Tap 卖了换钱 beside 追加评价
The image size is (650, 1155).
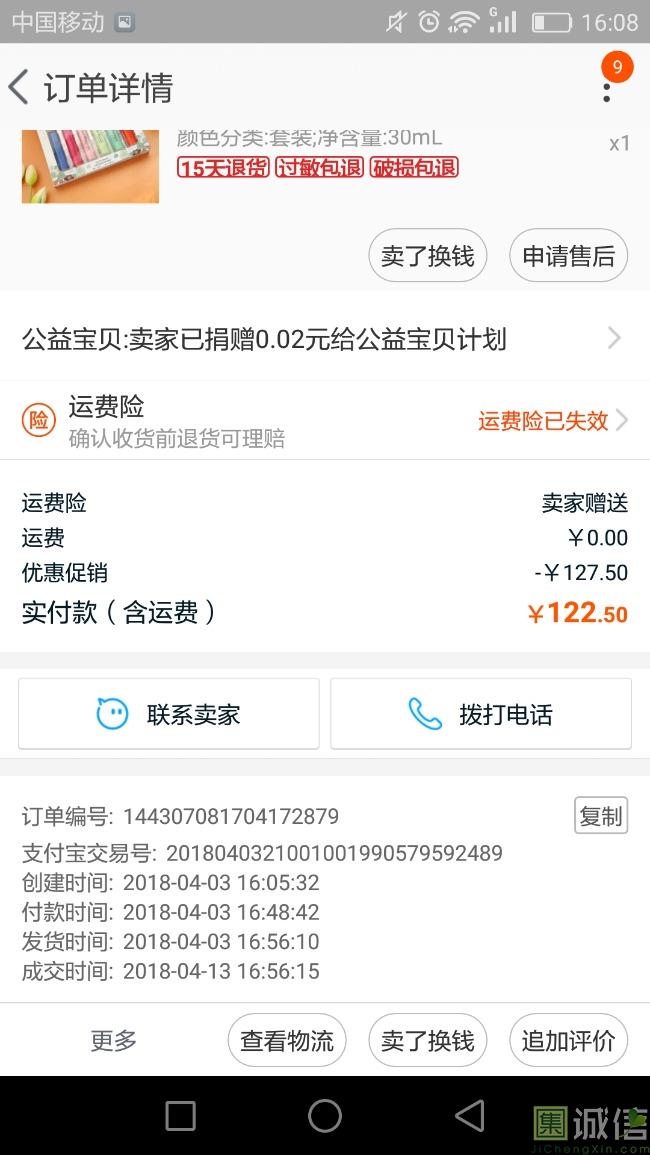pyautogui.click(x=427, y=1040)
